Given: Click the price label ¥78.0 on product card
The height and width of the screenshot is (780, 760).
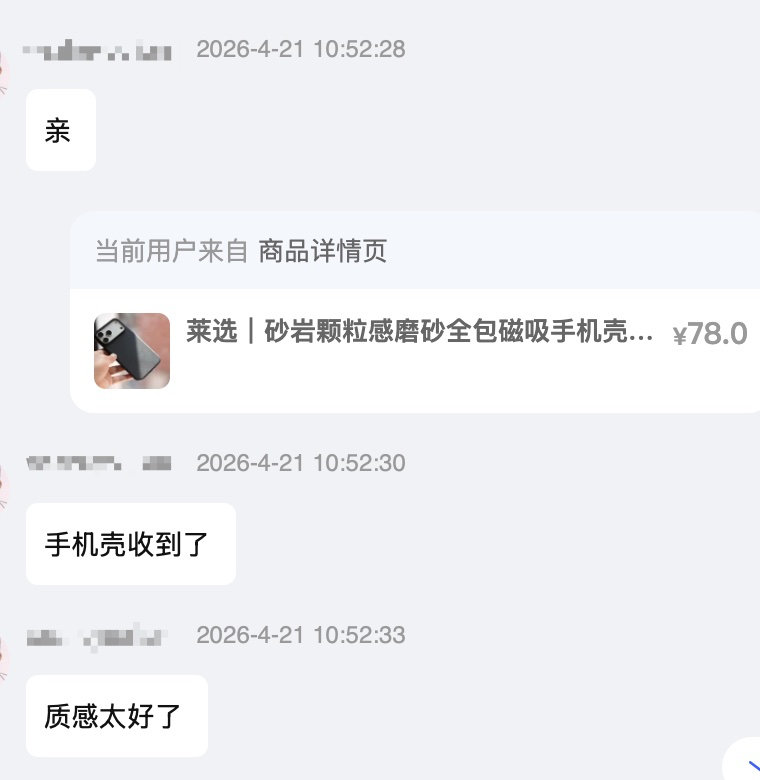Looking at the screenshot, I should click(712, 337).
